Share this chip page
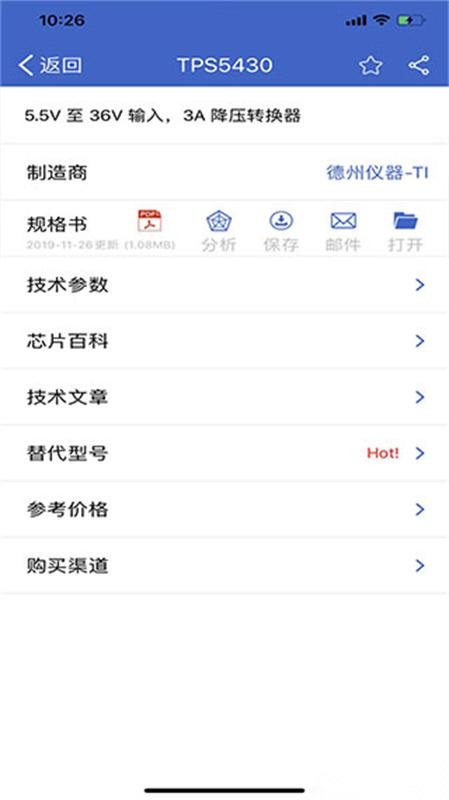This screenshot has width=449, height=800. tap(418, 65)
